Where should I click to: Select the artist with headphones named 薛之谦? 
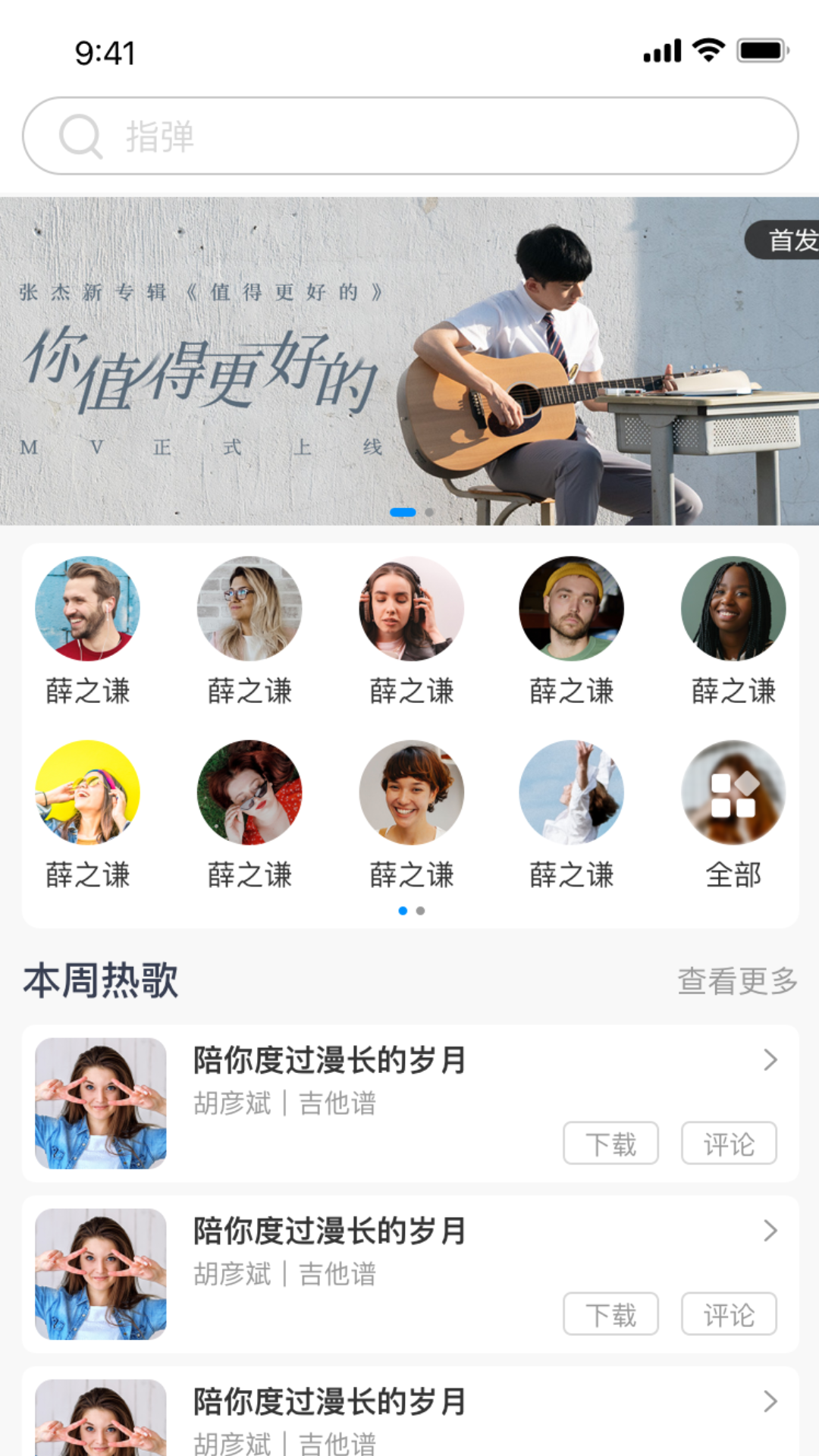[411, 609]
